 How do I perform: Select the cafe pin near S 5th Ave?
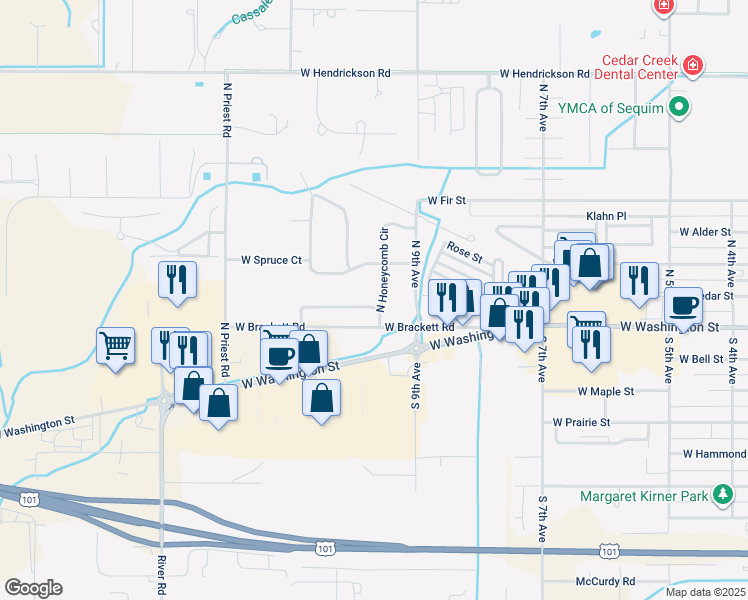click(685, 307)
